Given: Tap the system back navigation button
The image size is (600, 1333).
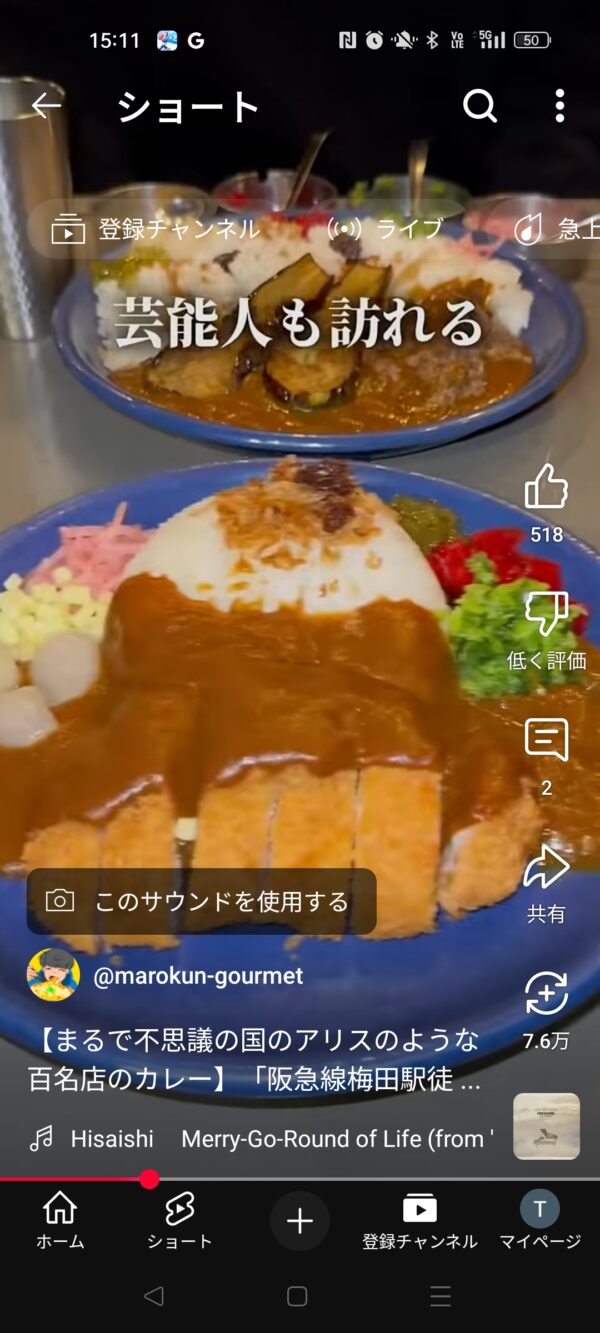Looking at the screenshot, I should [153, 1297].
